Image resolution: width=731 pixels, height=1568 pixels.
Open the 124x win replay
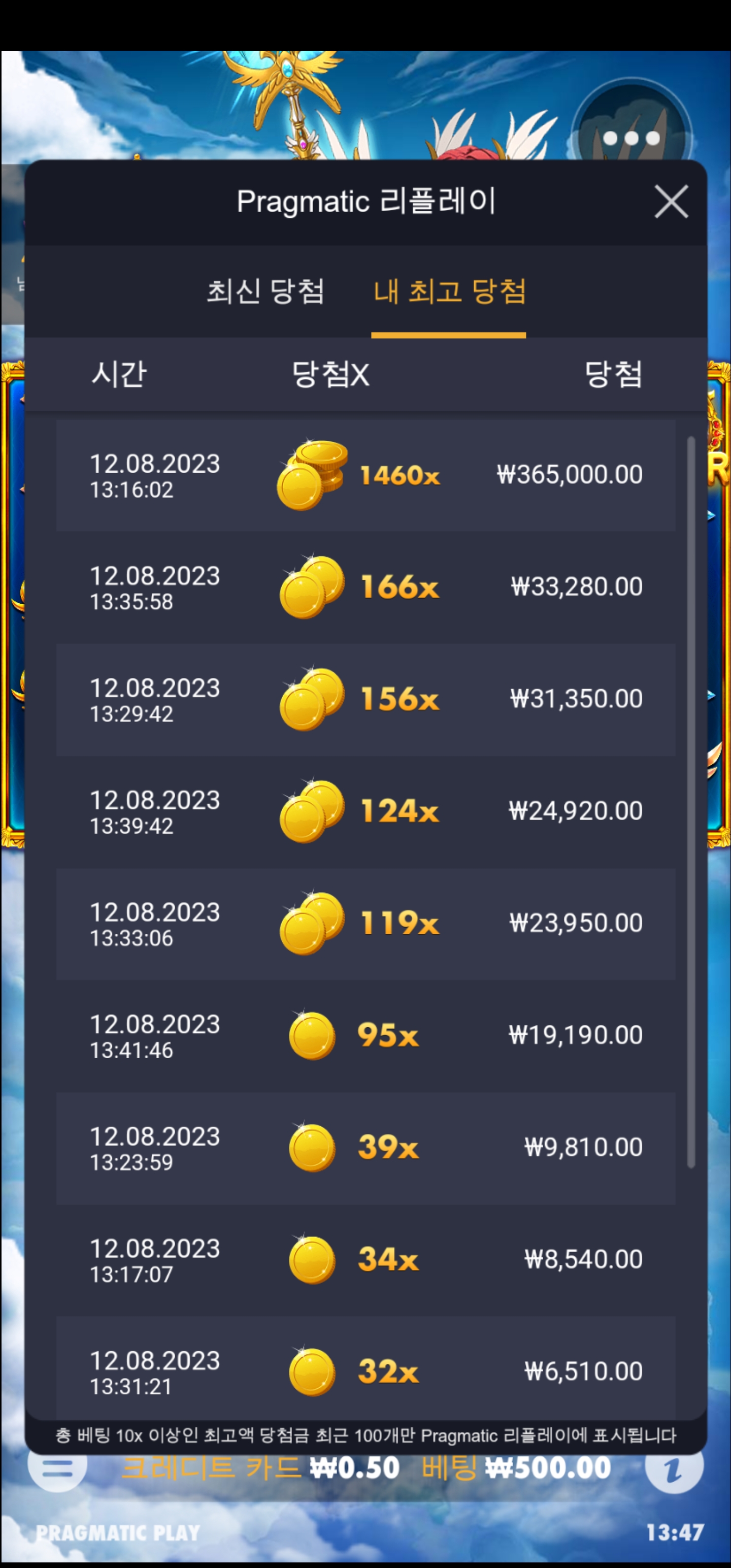(x=365, y=811)
